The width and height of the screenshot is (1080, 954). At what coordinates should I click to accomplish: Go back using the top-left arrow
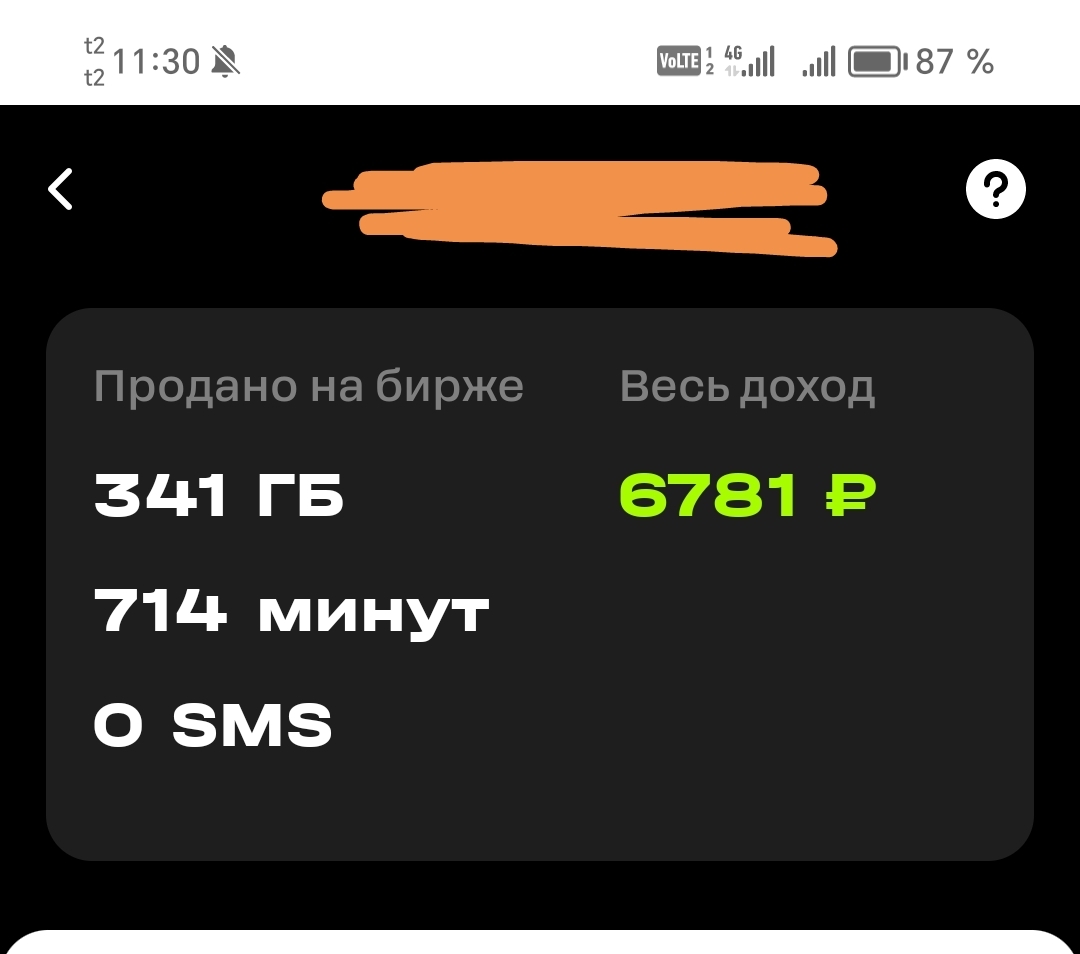[x=61, y=189]
